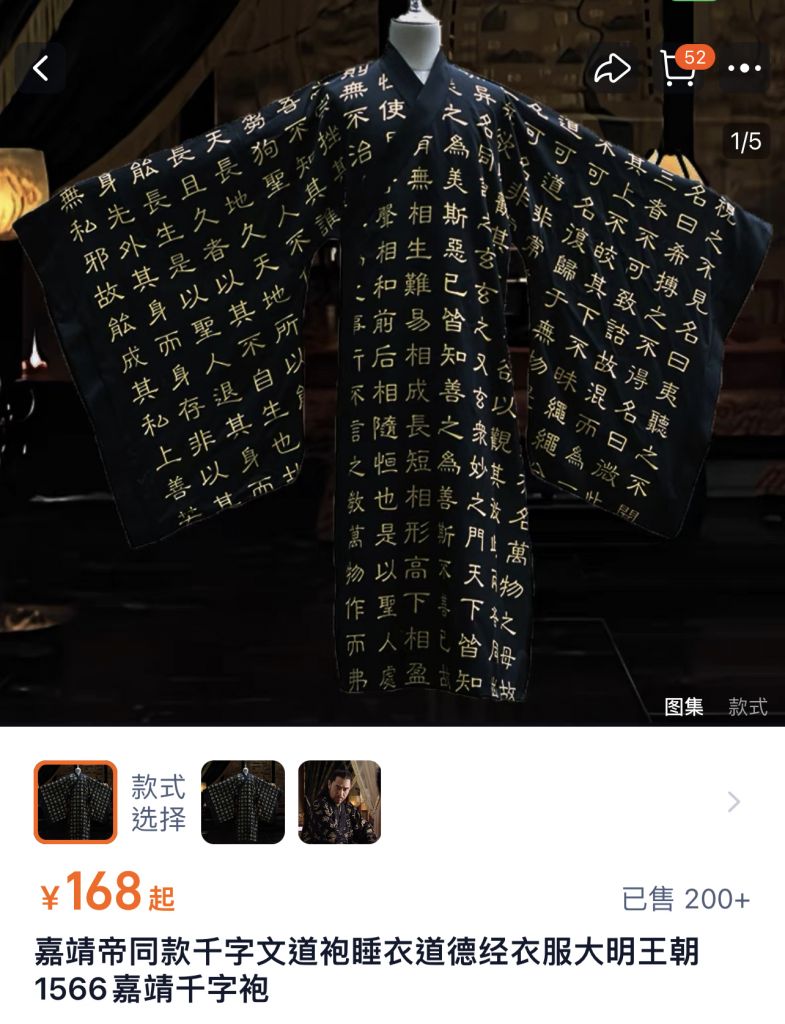Open the shopping cart
The image size is (785, 1024).
click(681, 66)
